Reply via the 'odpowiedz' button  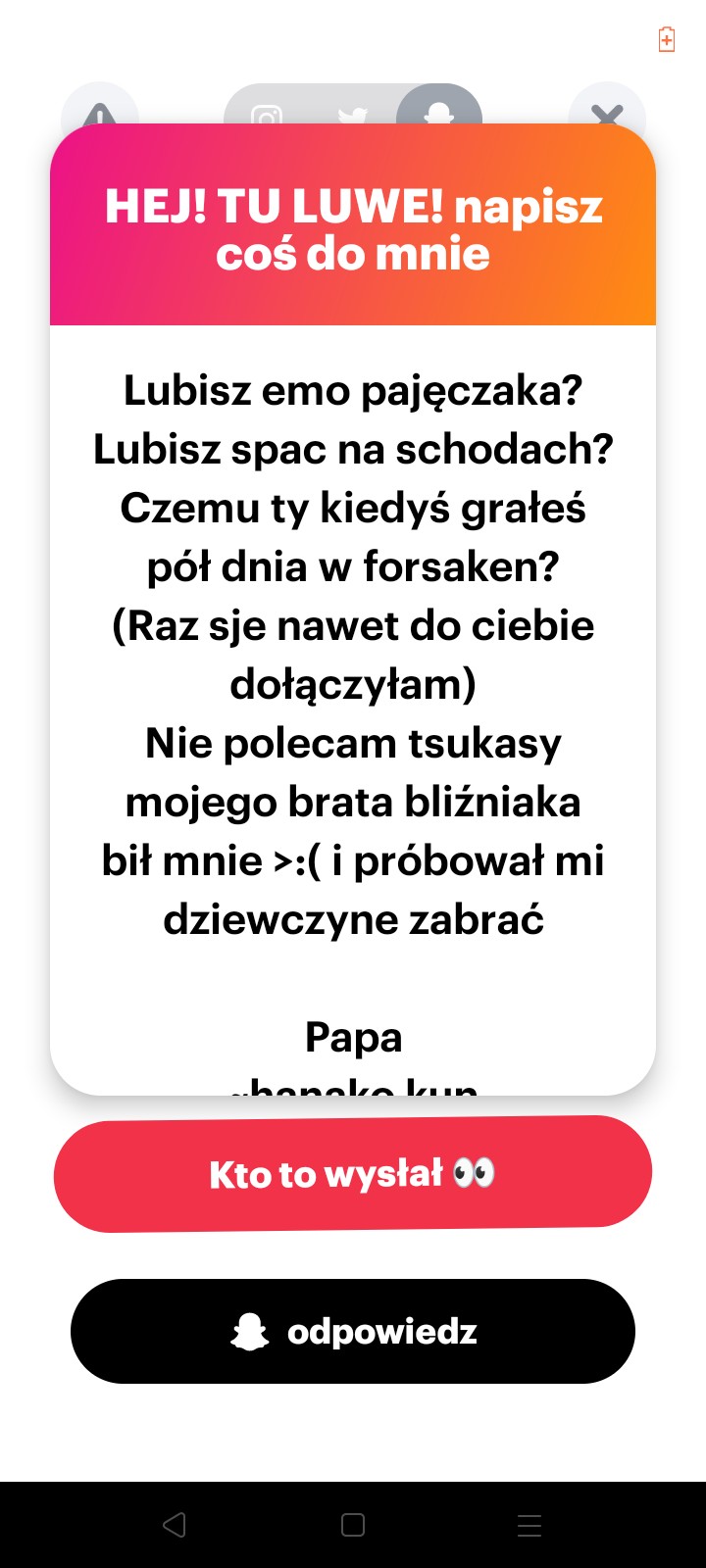click(353, 1331)
